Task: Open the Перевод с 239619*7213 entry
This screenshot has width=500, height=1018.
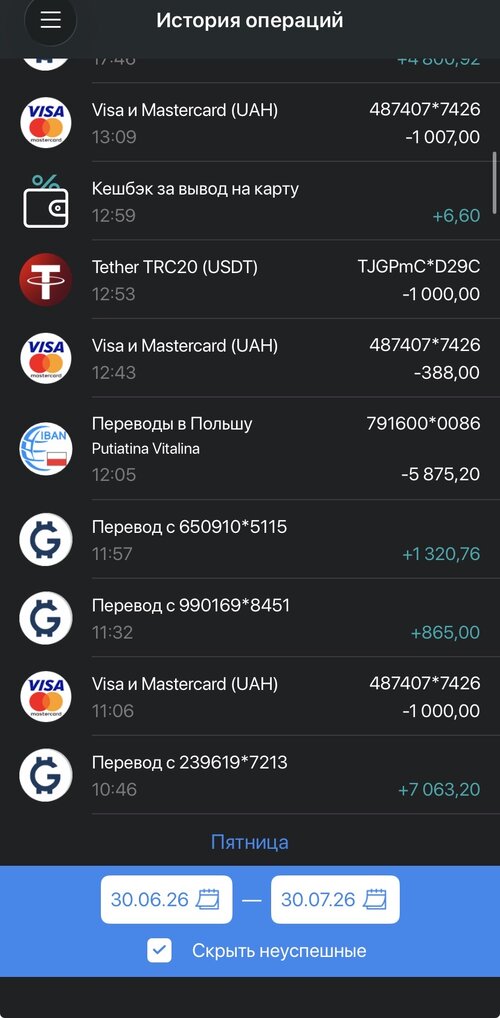Action: 250,775
